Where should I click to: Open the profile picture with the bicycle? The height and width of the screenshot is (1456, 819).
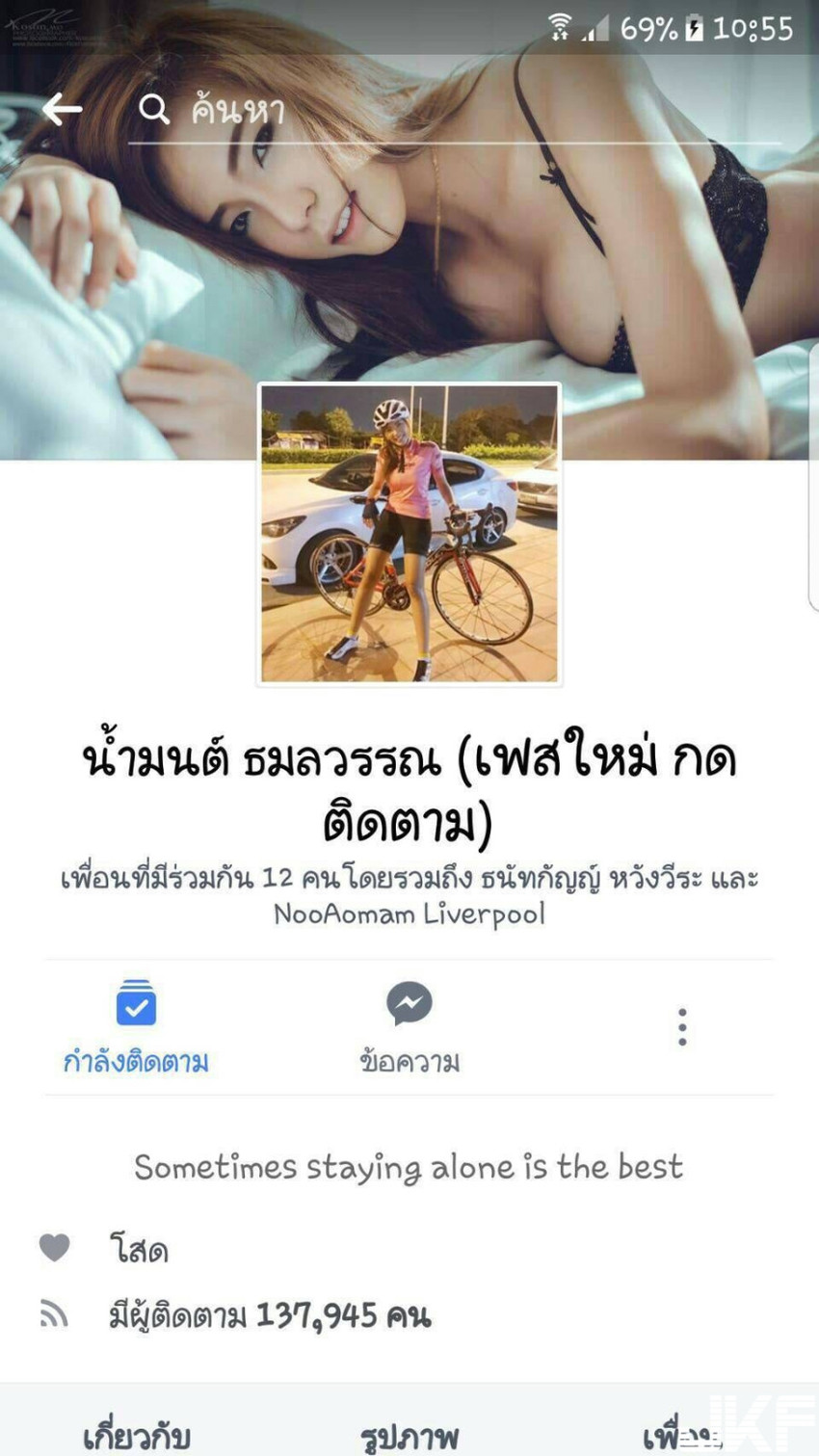coord(409,533)
